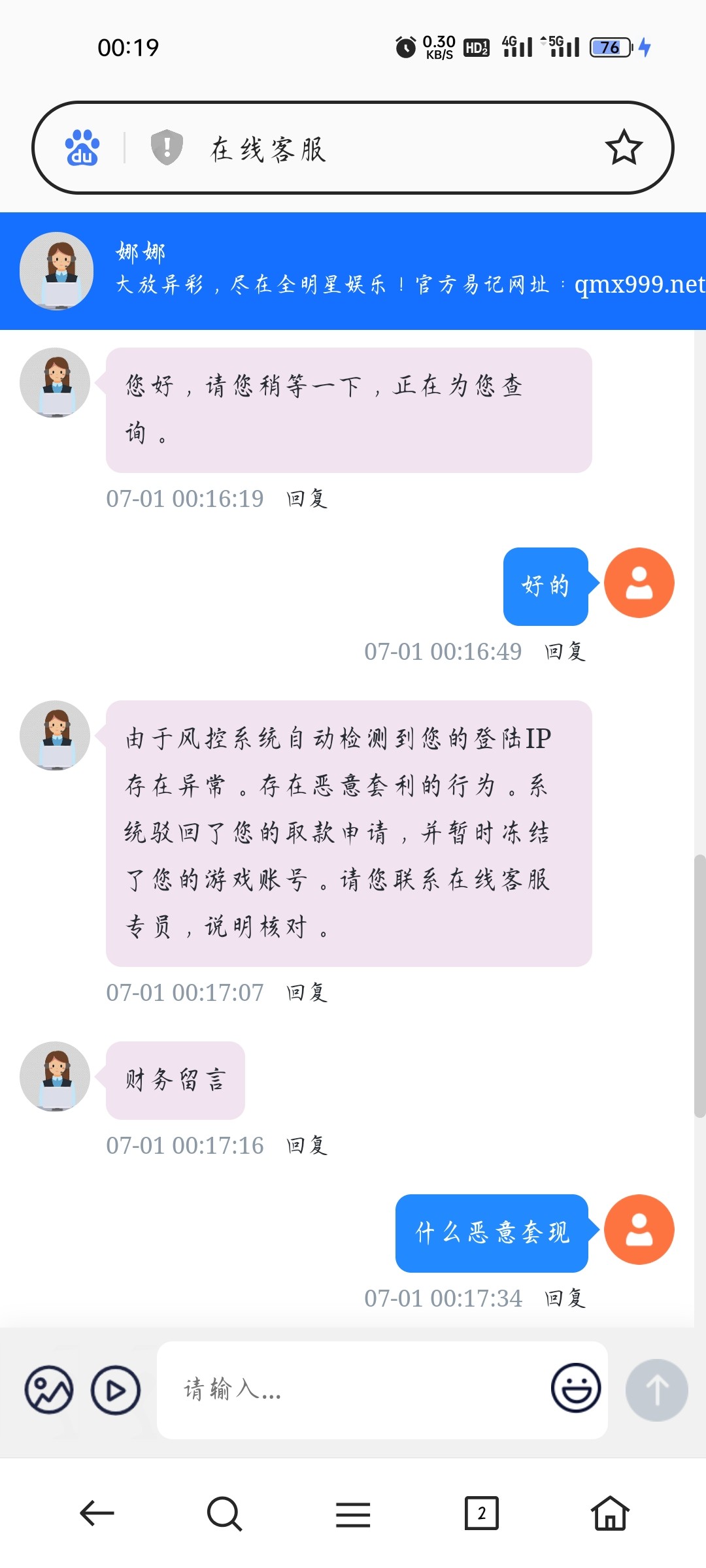Go back to the previous page
Image resolution: width=706 pixels, height=1568 pixels.
tap(97, 1513)
